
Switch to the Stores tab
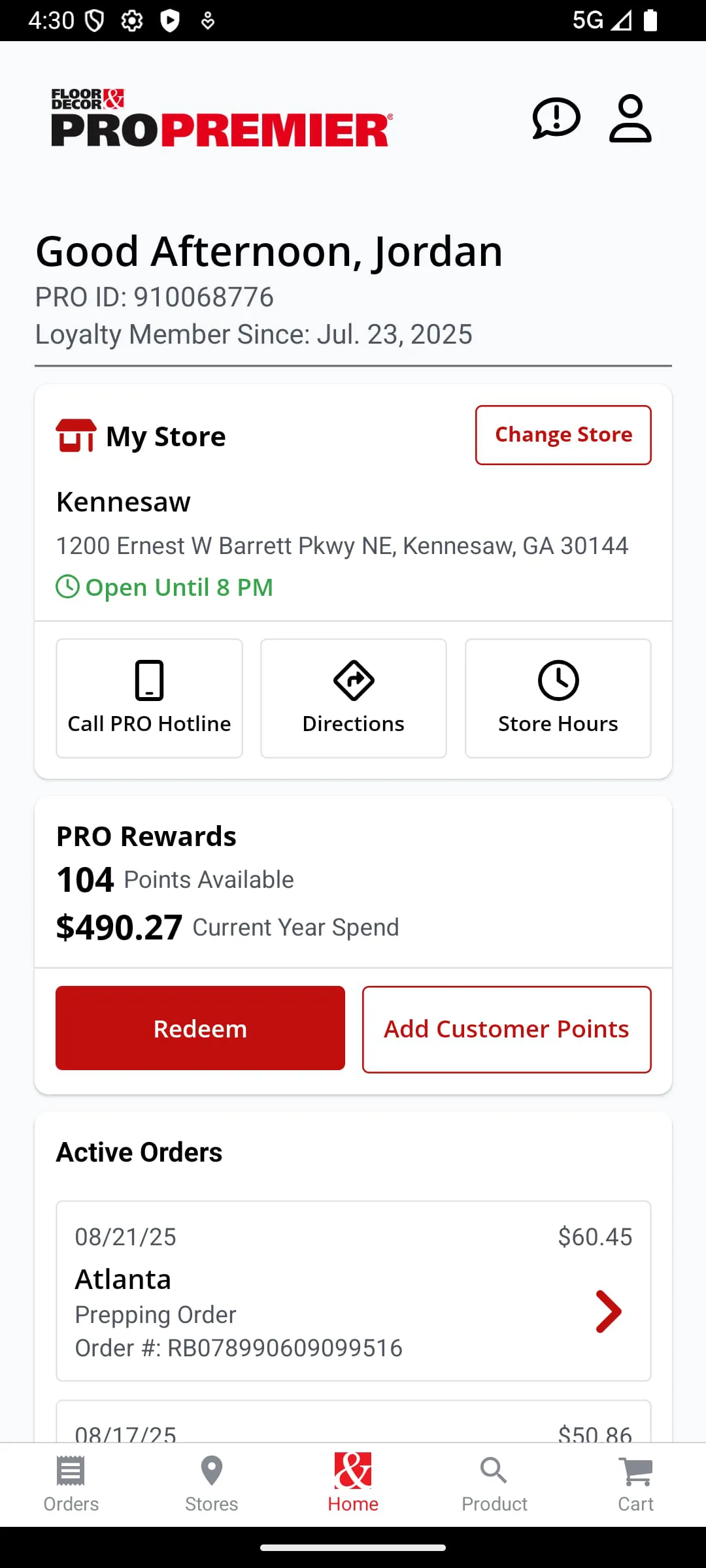211,1483
